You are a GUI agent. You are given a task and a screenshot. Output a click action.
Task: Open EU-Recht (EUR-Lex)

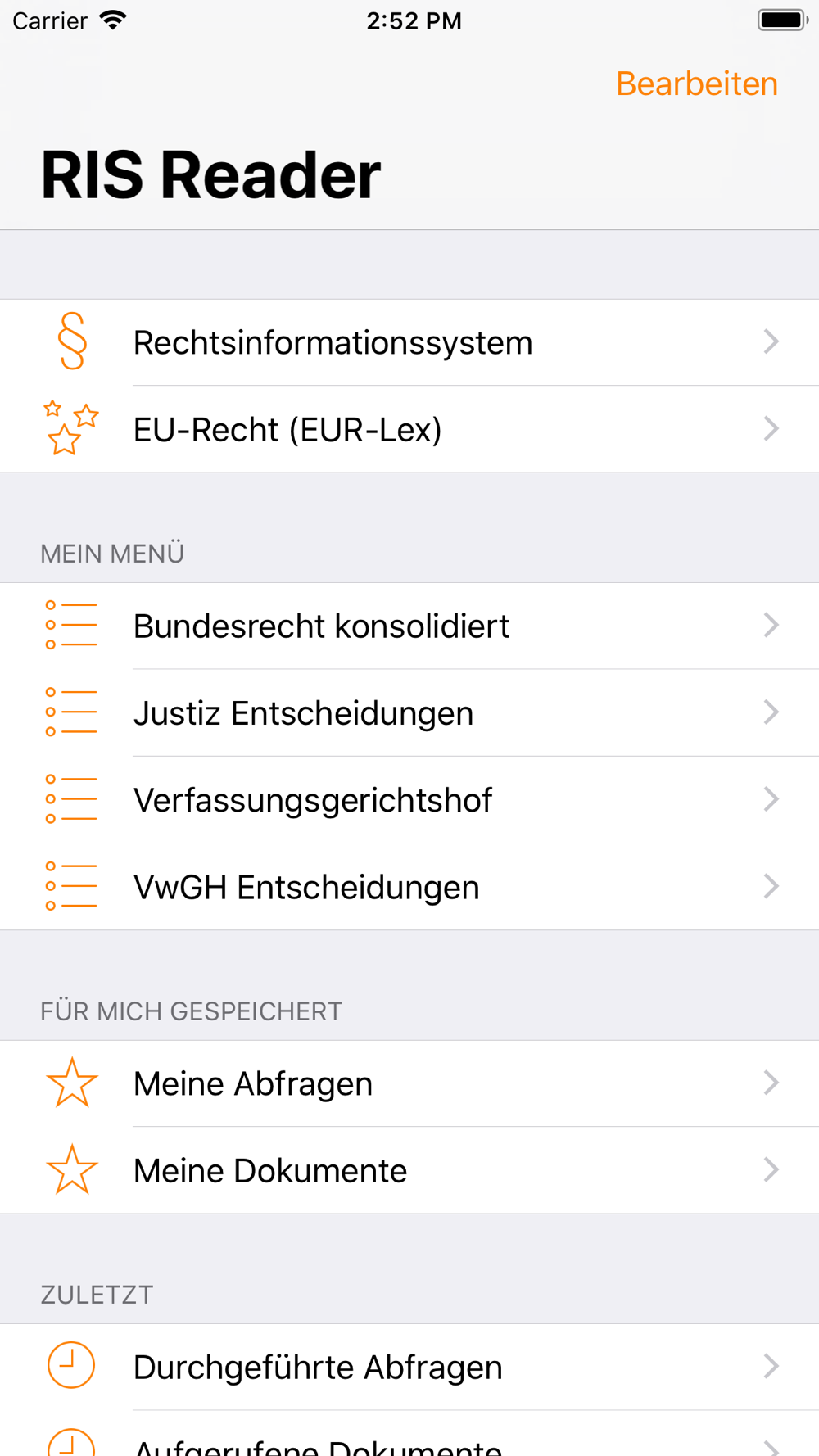click(x=409, y=429)
